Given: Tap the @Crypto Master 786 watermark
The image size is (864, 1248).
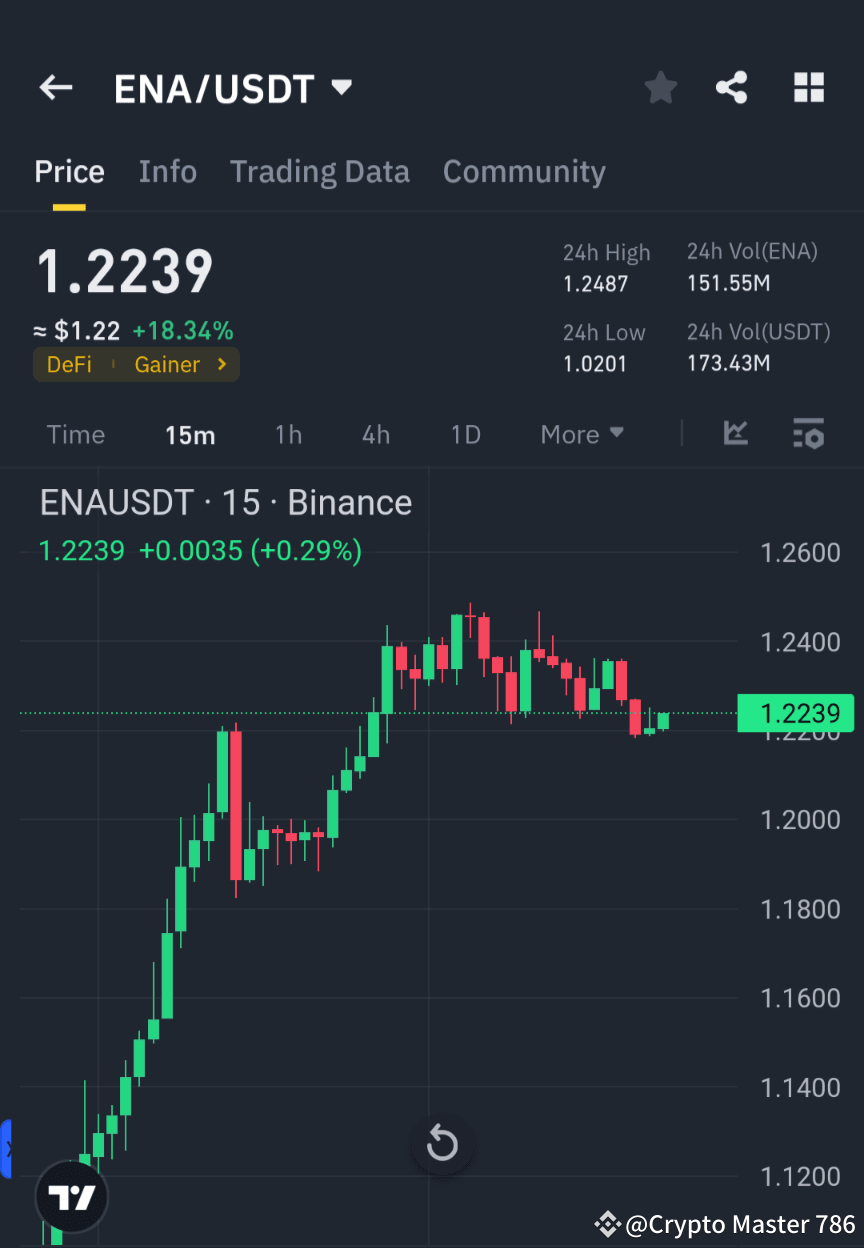Looking at the screenshot, I should [x=741, y=1224].
